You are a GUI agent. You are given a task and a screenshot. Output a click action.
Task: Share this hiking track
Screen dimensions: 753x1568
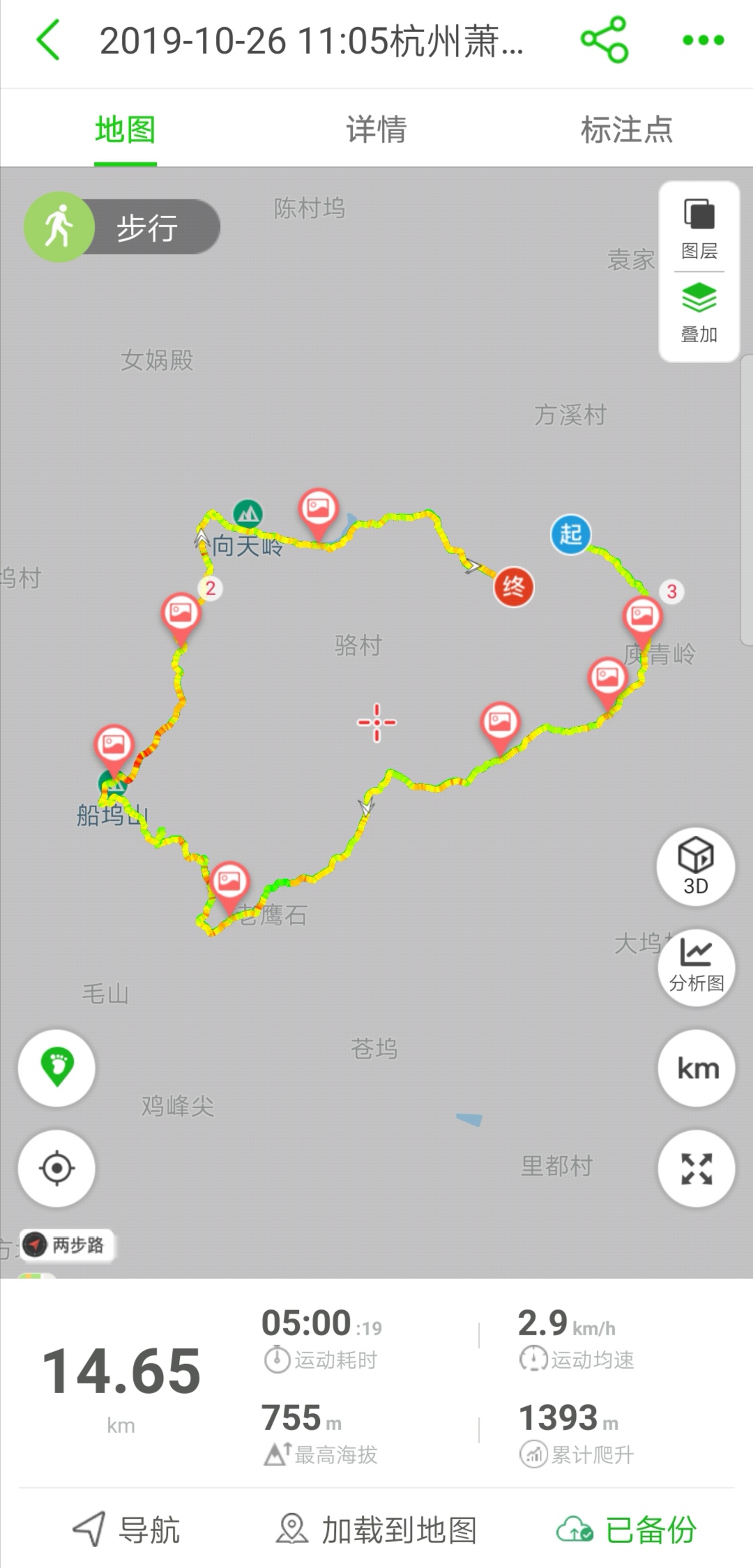[x=604, y=40]
